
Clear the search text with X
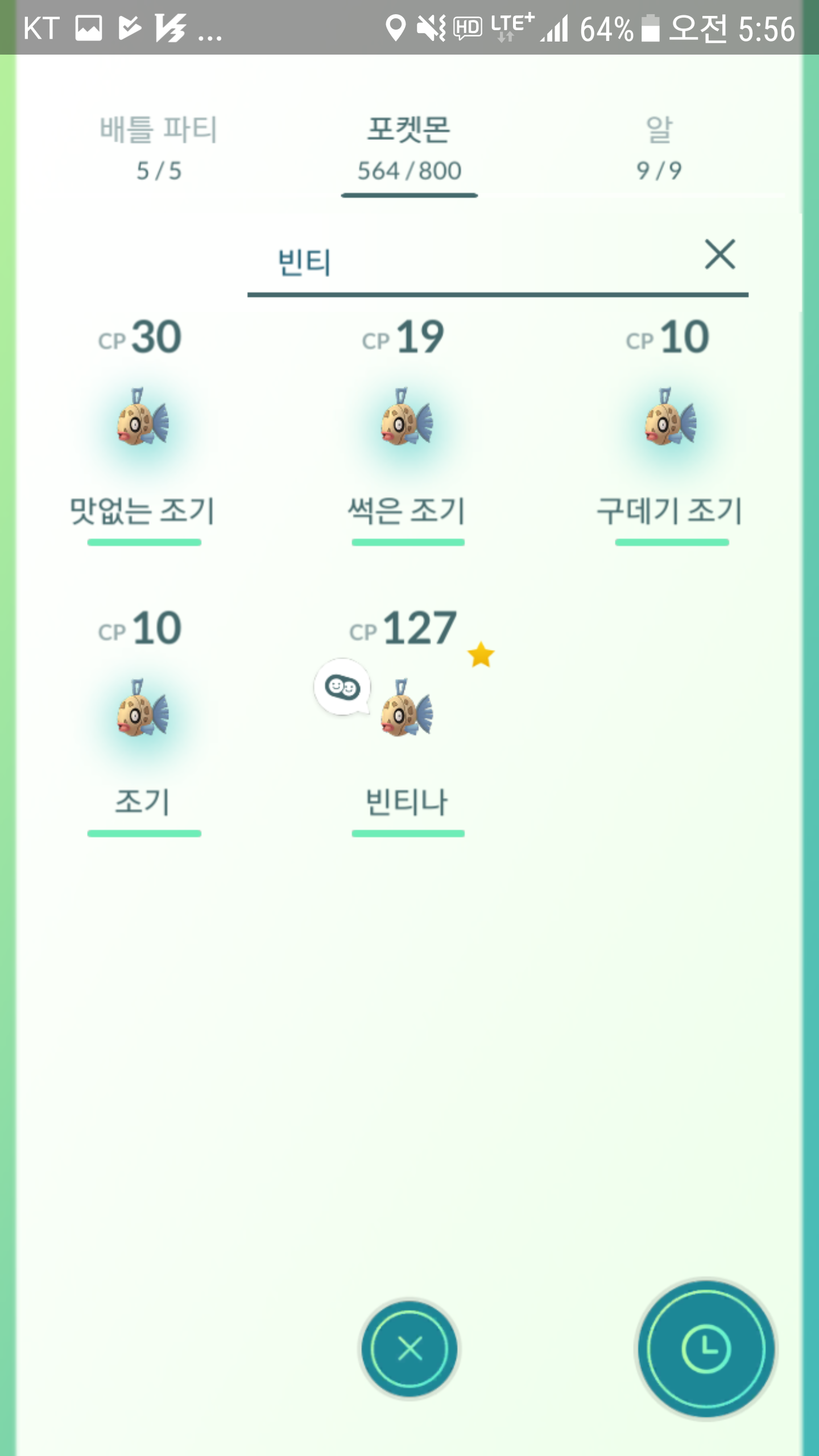click(720, 254)
